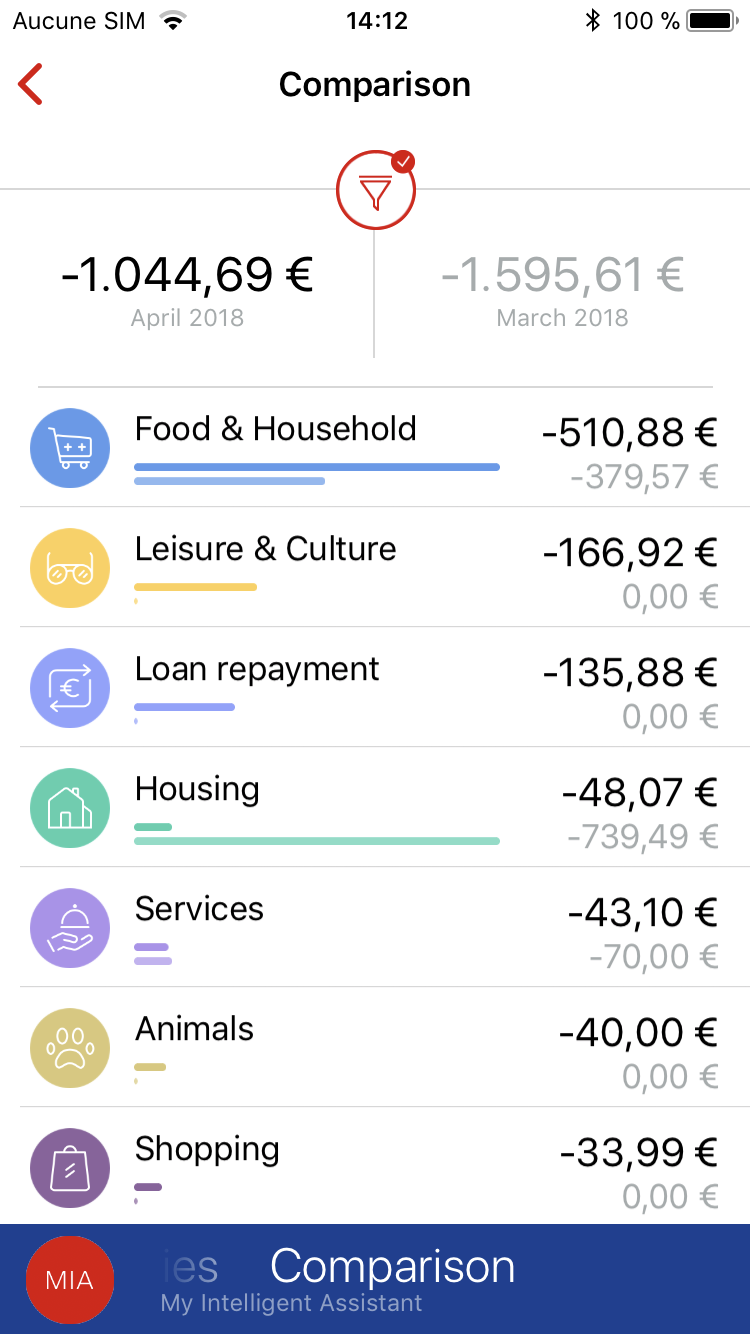Go back using the red arrow
The image size is (750, 1334).
click(x=30, y=84)
